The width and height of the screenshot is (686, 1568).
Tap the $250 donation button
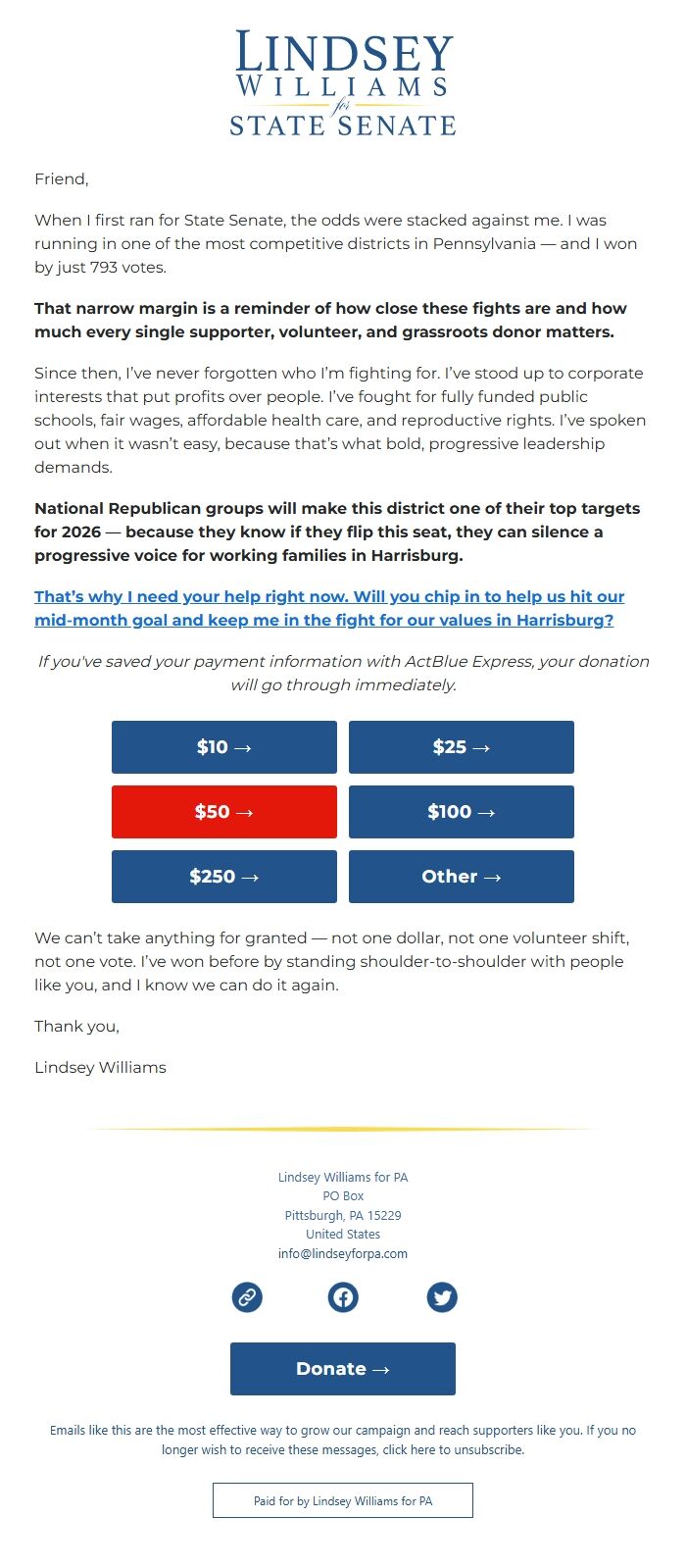tap(224, 877)
